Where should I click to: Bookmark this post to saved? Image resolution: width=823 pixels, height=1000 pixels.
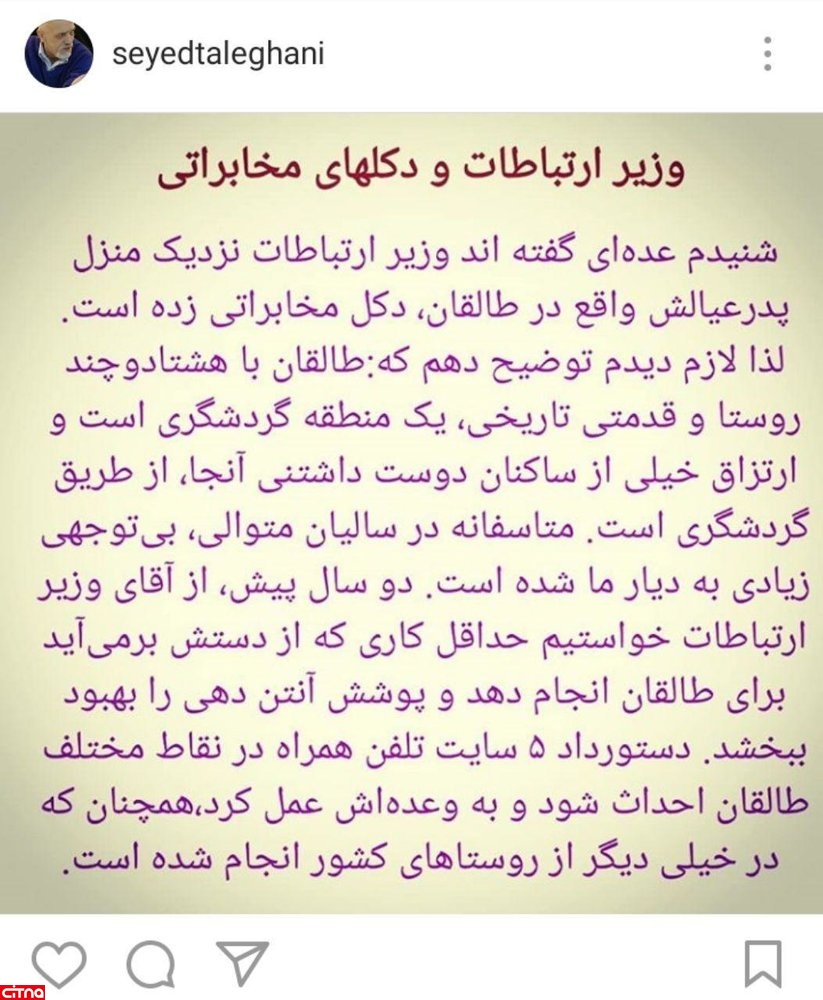763,964
